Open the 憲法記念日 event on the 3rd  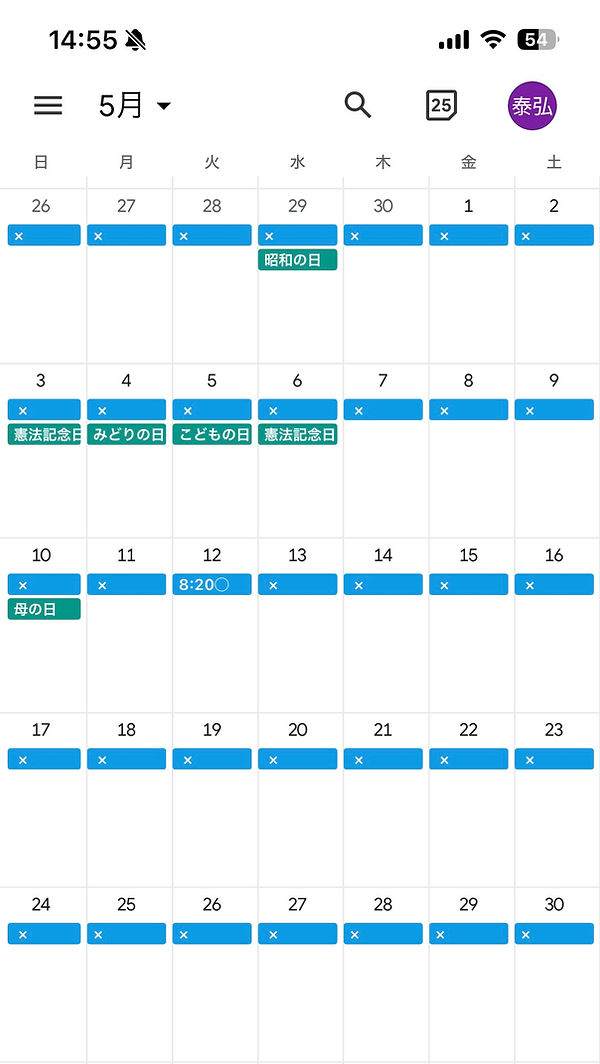pyautogui.click(x=44, y=434)
